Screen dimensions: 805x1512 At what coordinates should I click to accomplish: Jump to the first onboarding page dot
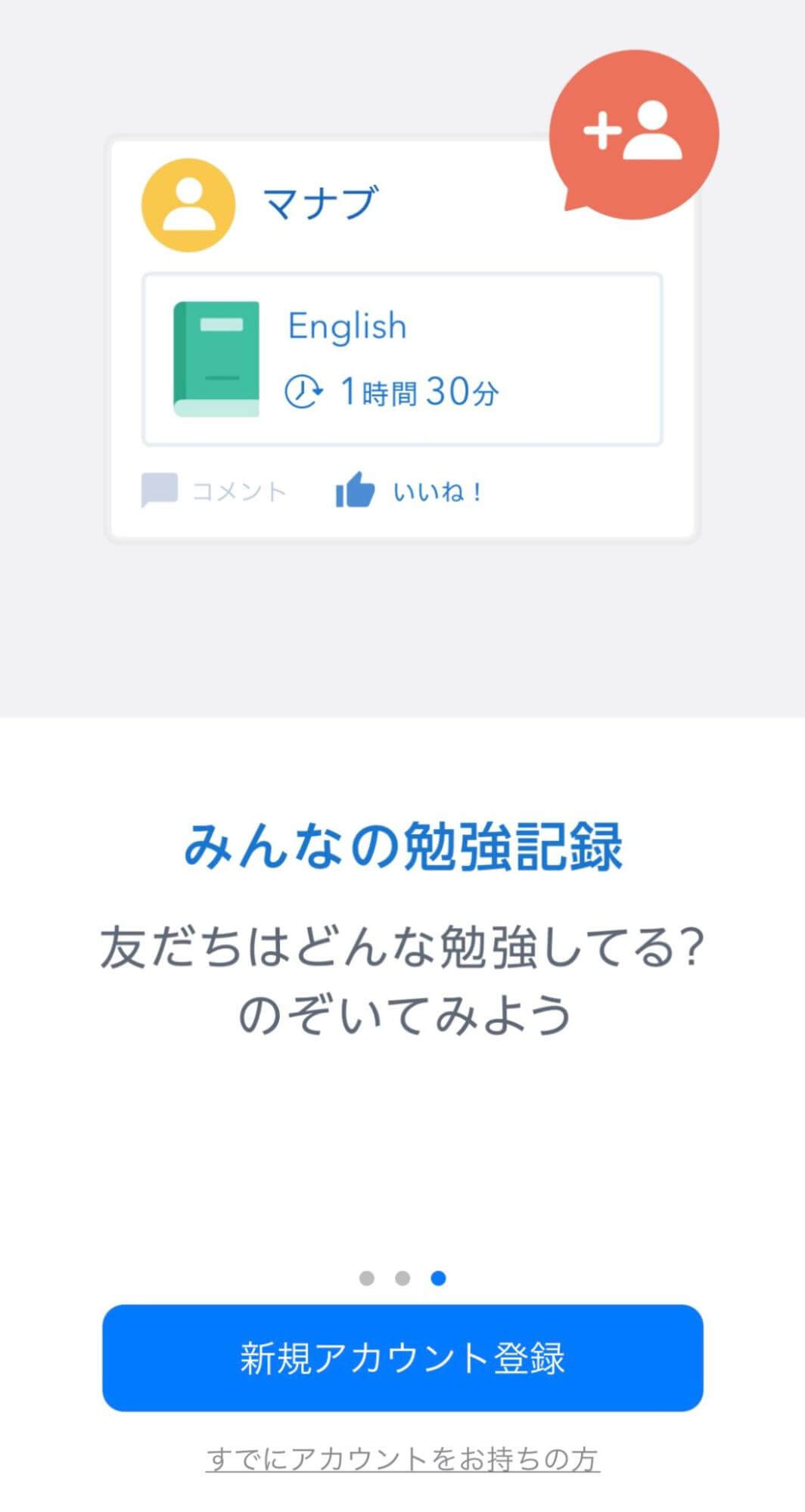(x=367, y=1278)
